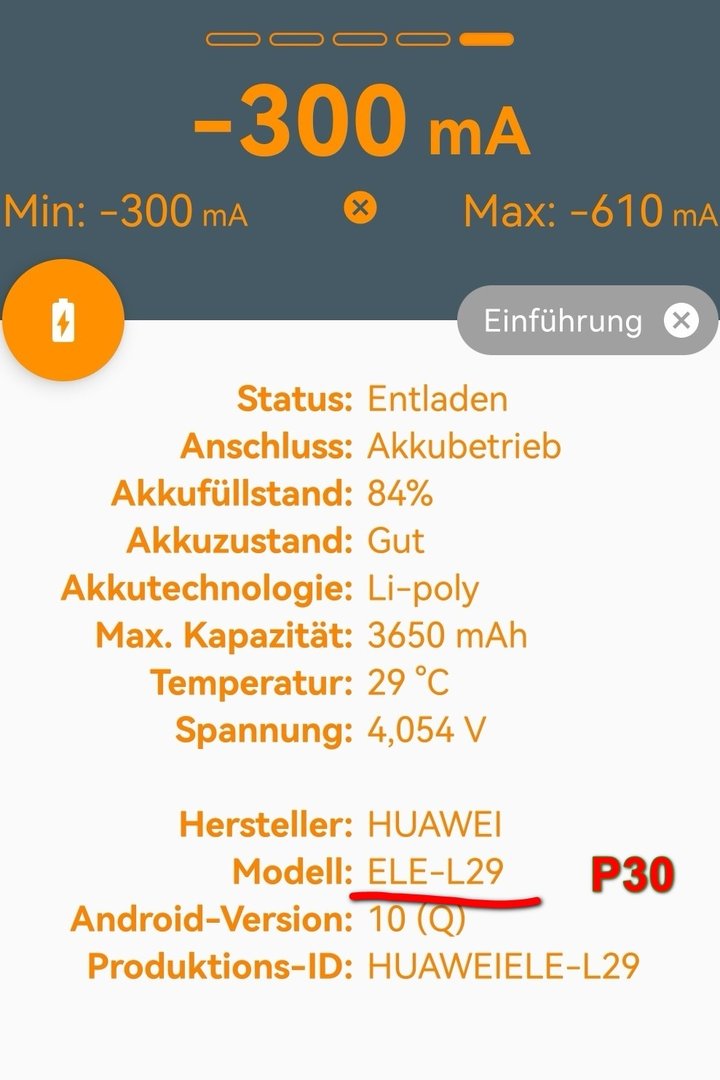Tap the orange battery floating button
720x1080 pixels.
[x=63, y=320]
